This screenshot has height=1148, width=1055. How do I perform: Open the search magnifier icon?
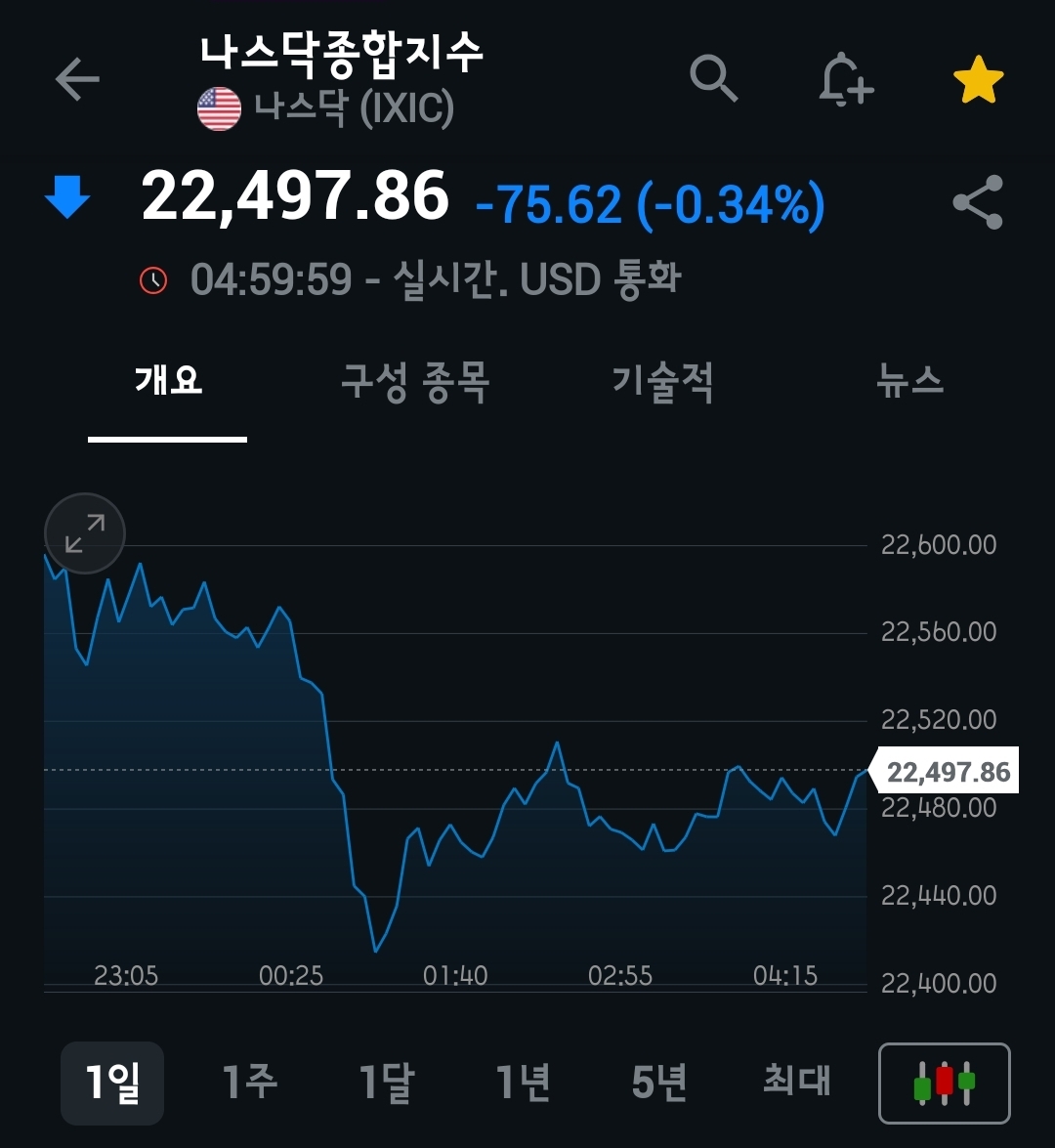click(x=714, y=78)
